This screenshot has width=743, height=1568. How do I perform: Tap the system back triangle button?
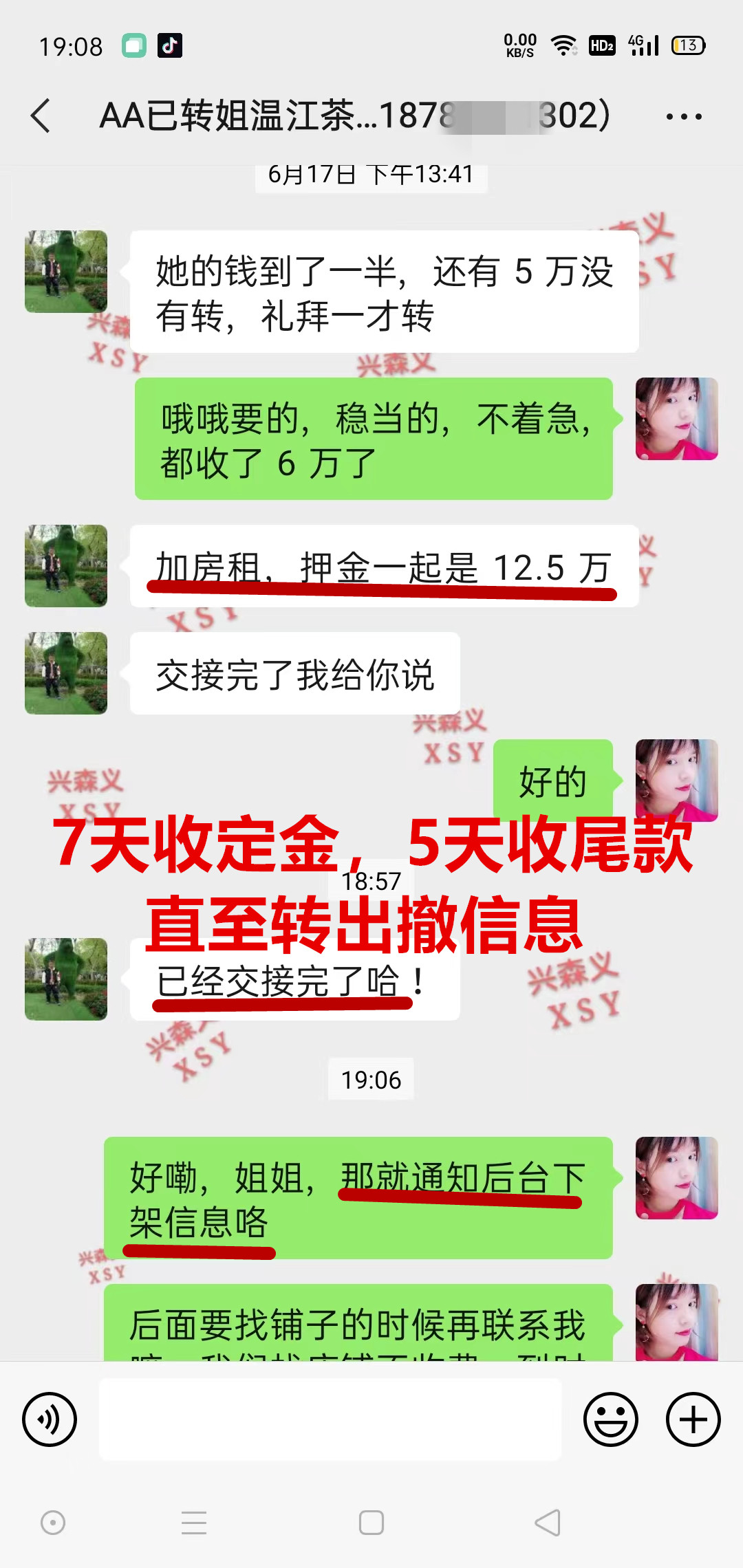(x=548, y=1523)
